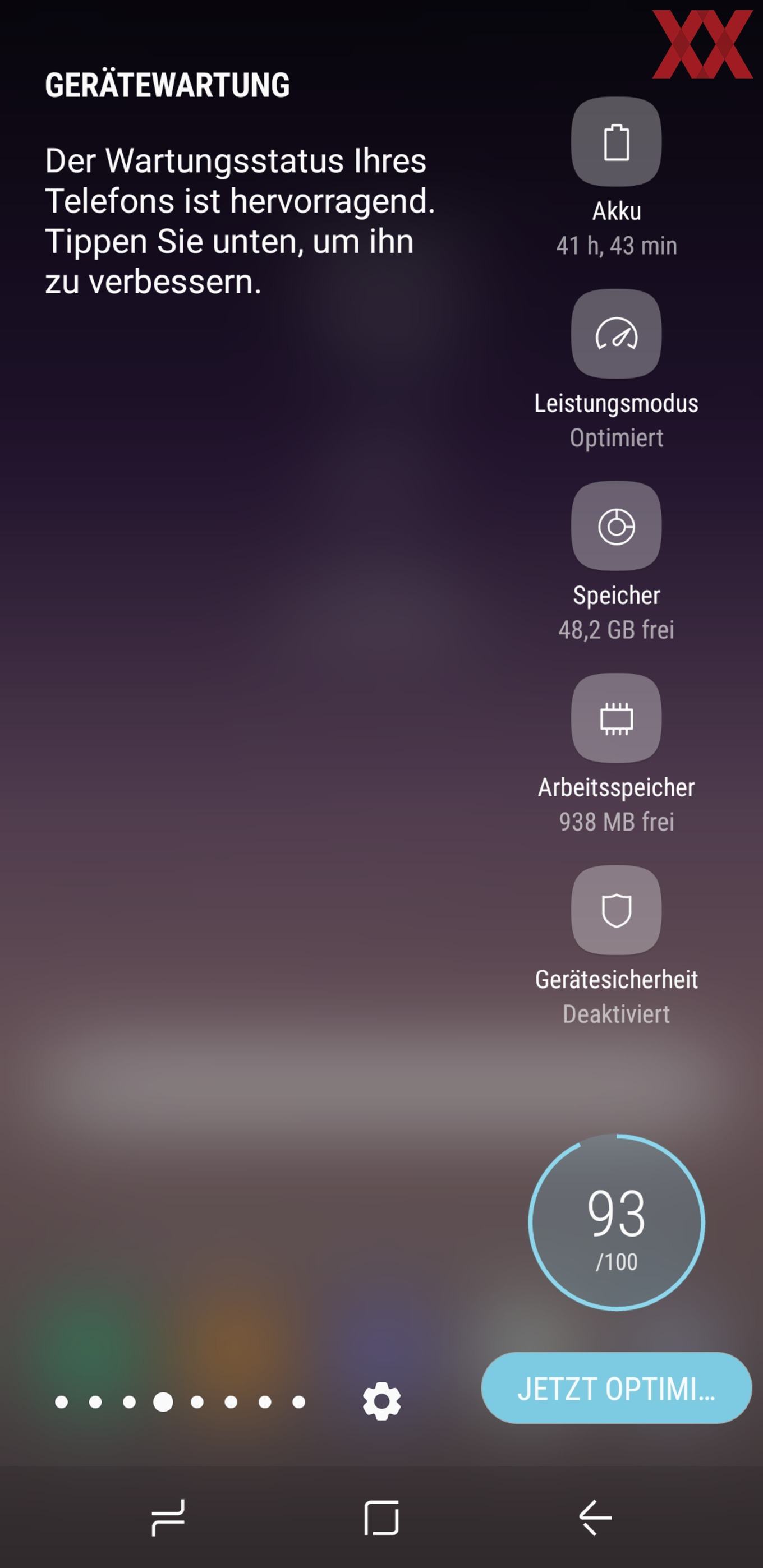The height and width of the screenshot is (1568, 763).
Task: Jump to the first panel indicator dot
Action: pos(62,1402)
